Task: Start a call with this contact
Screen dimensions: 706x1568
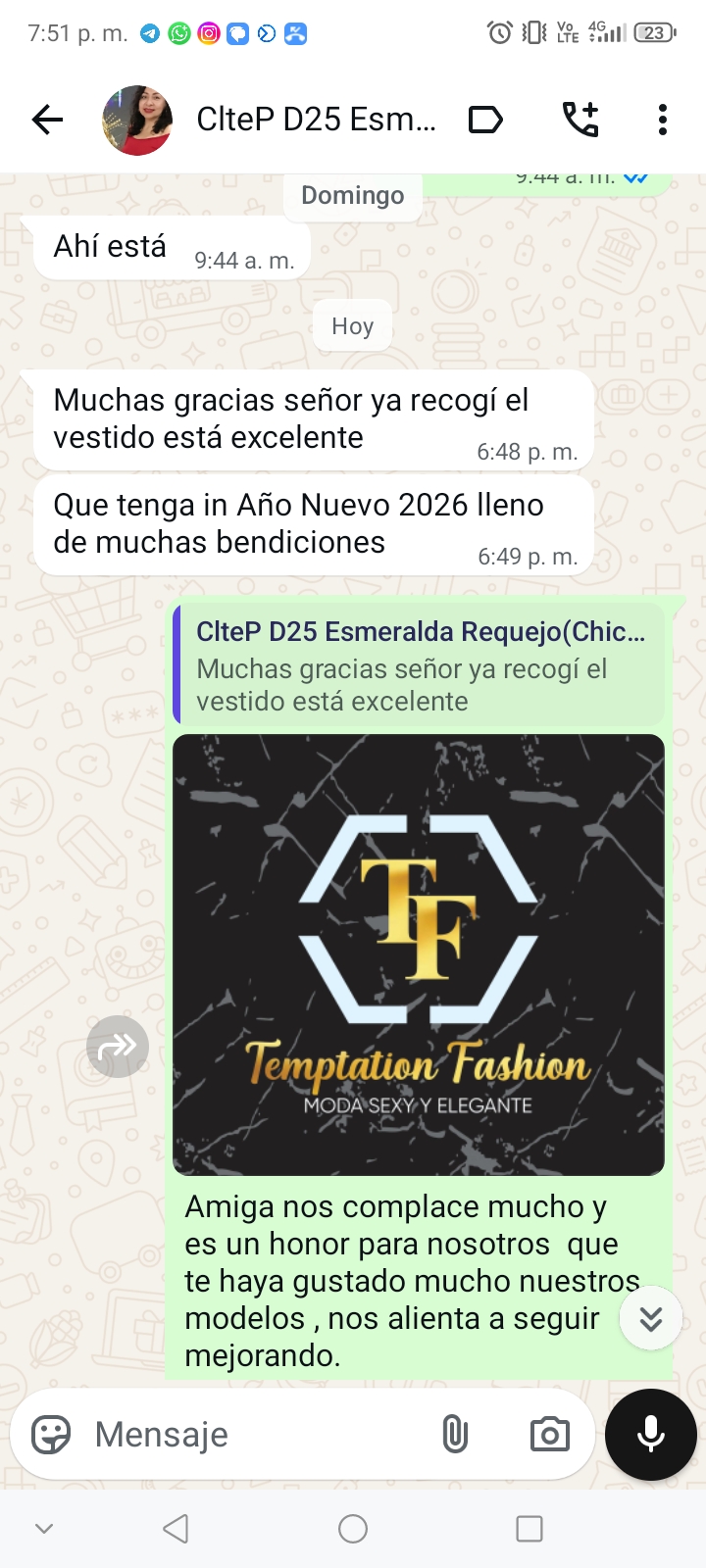Action: click(x=580, y=120)
